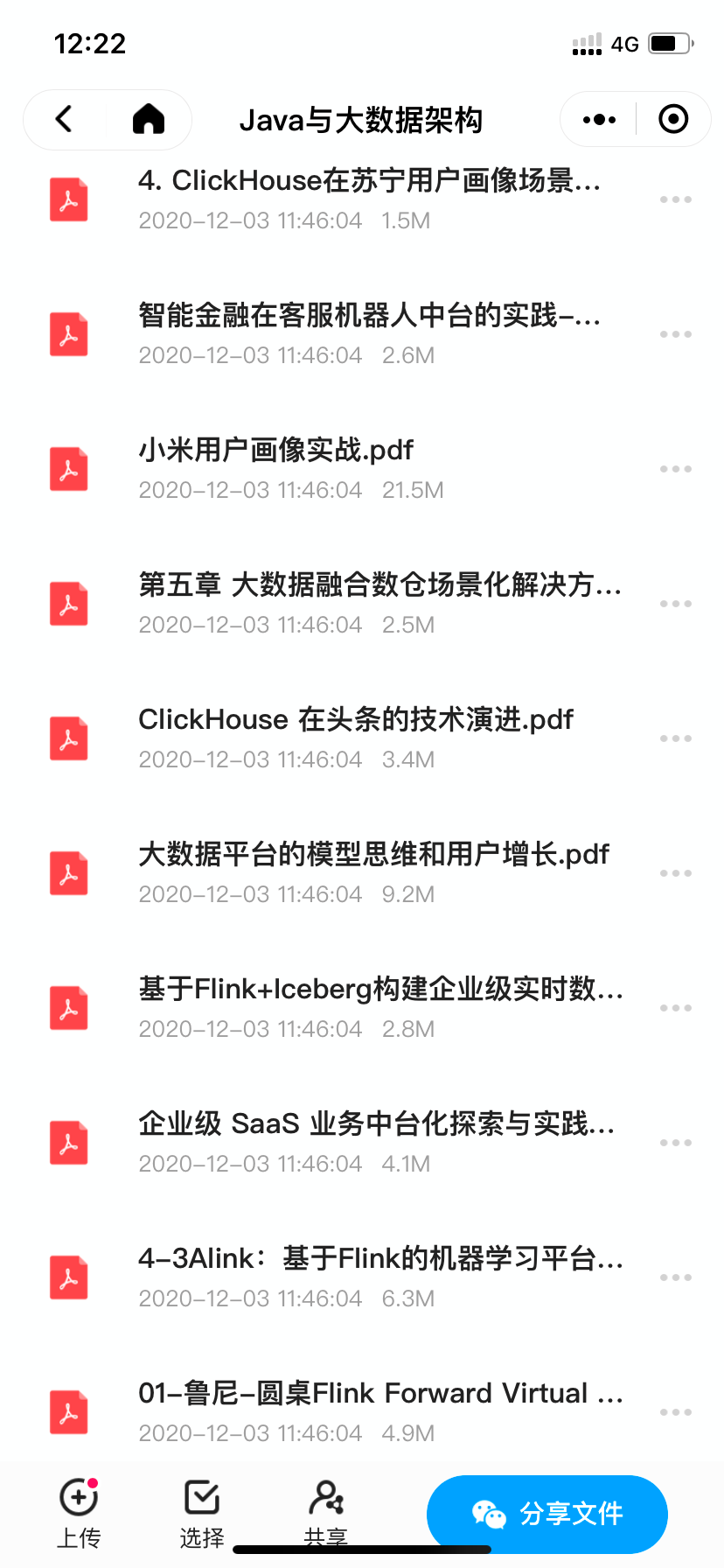Screen dimensions: 724x1568
Task: Close the mini program with the circle button
Action: click(x=673, y=119)
